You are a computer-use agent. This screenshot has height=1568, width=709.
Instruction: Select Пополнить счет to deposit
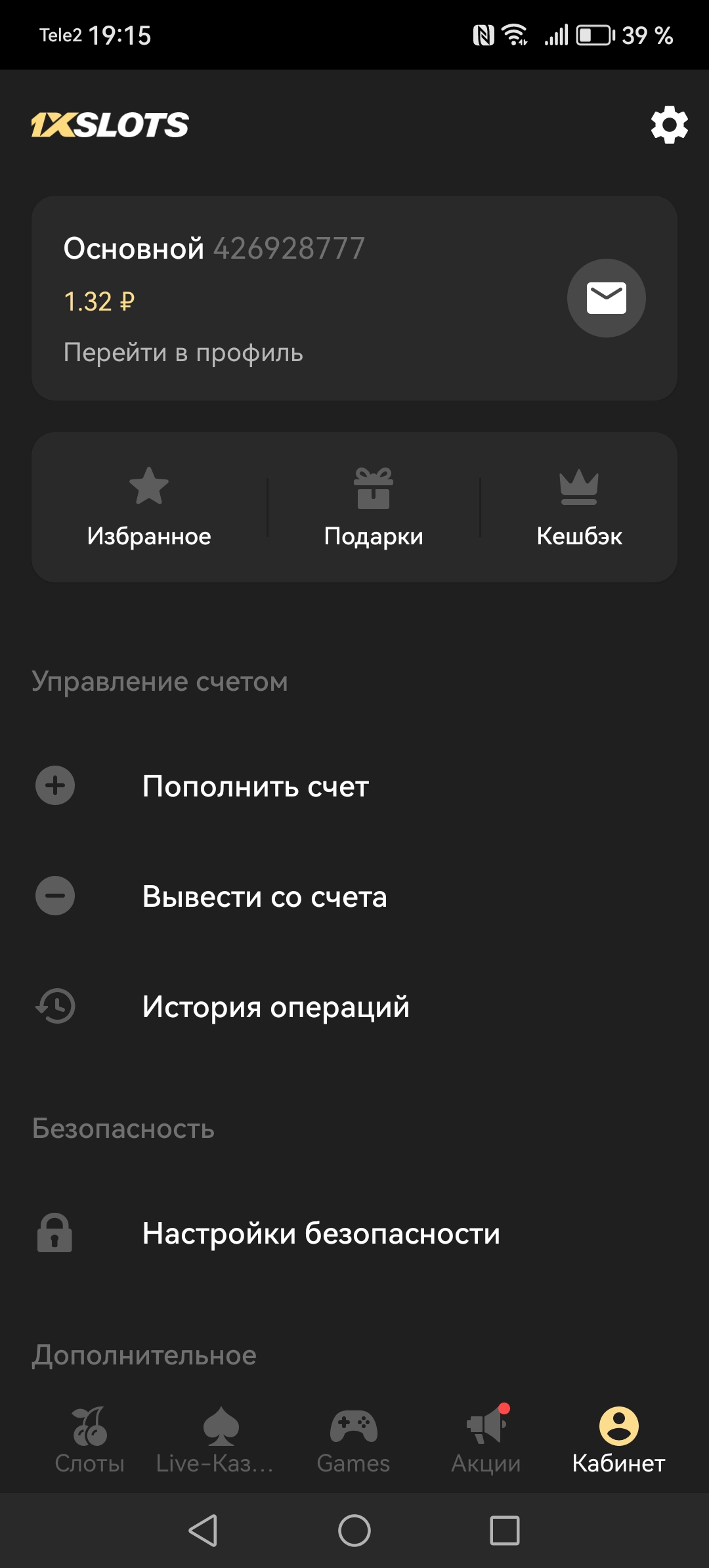255,786
